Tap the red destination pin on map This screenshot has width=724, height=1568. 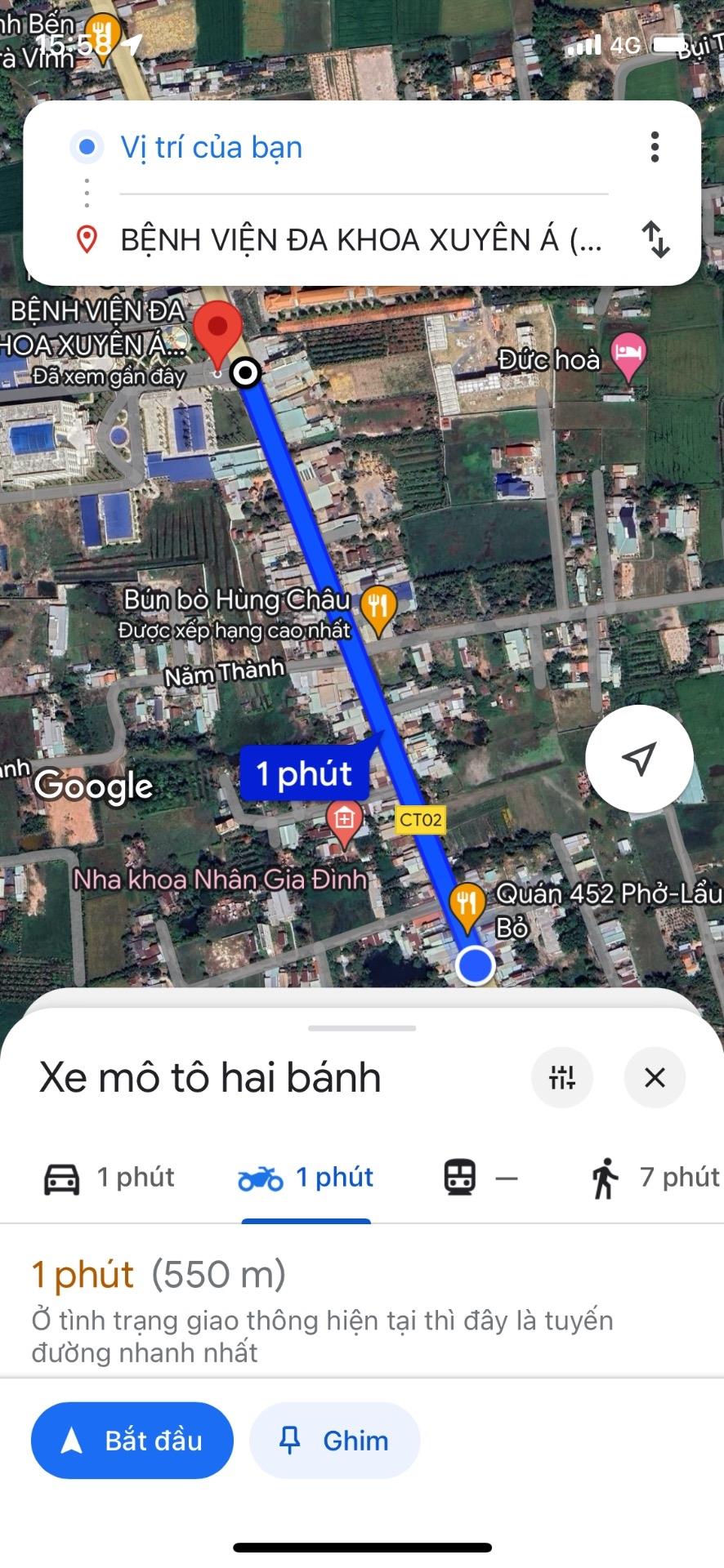(217, 331)
